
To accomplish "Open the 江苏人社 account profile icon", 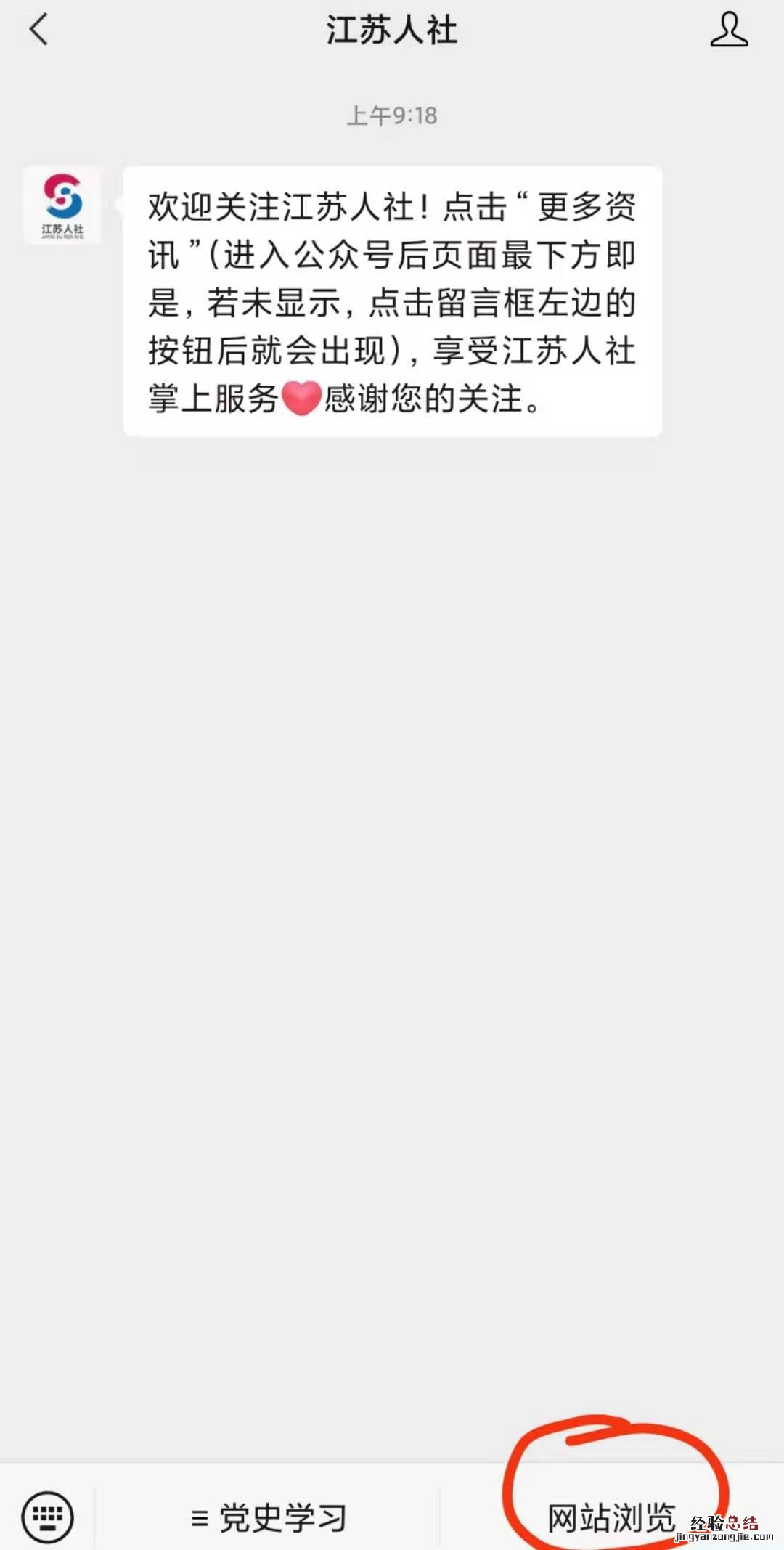I will 729,30.
